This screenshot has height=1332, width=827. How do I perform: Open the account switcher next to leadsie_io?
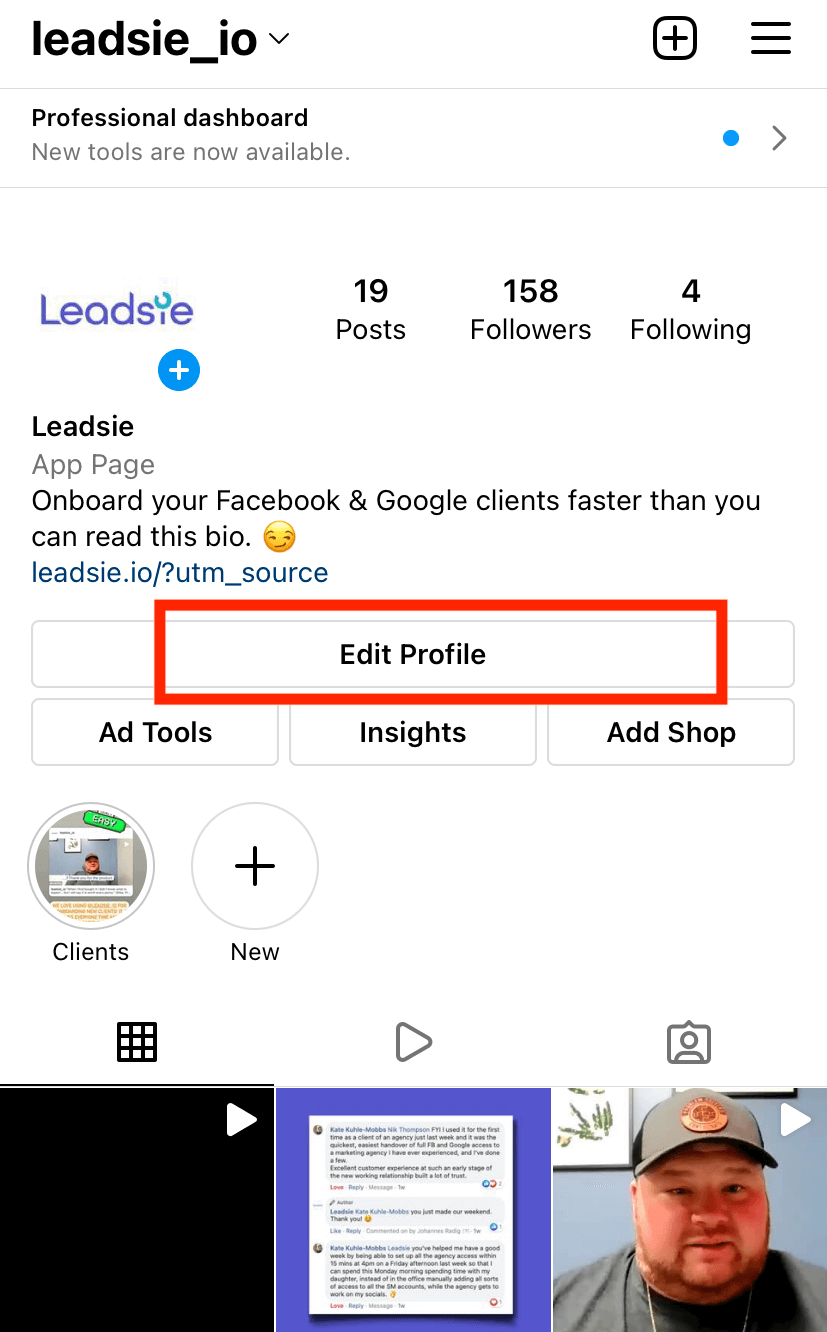(279, 40)
